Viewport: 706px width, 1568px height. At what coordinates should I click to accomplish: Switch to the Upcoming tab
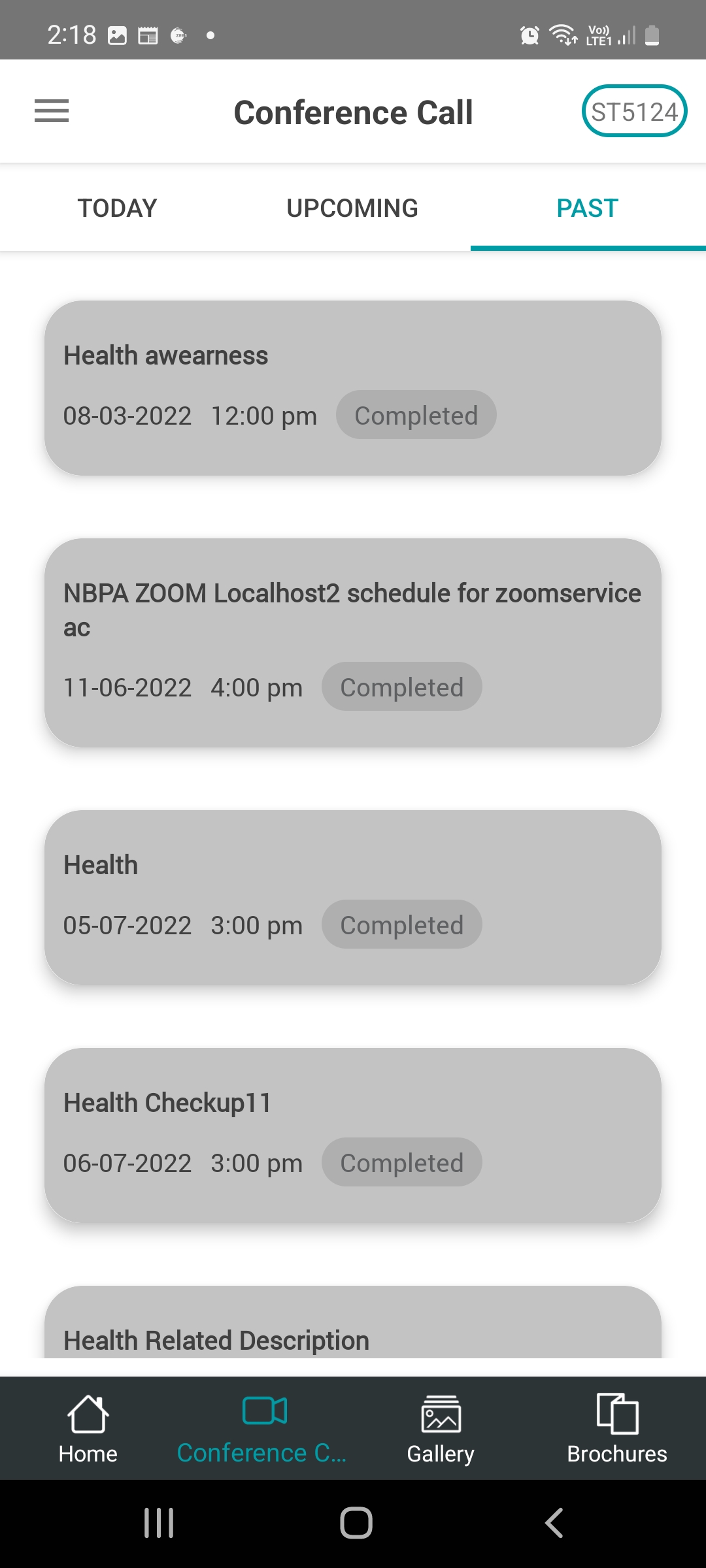(x=352, y=208)
